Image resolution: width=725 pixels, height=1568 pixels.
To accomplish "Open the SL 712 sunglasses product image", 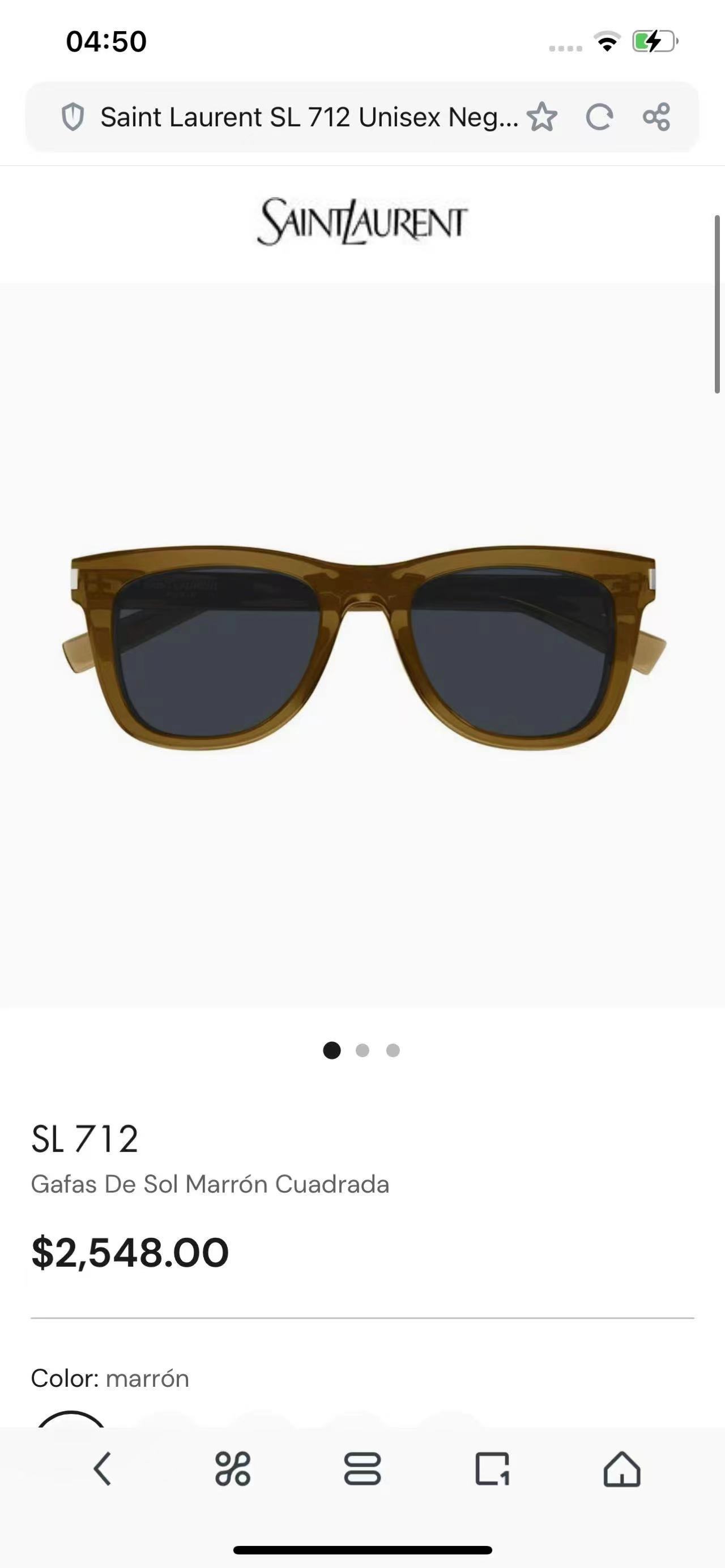I will pyautogui.click(x=364, y=647).
